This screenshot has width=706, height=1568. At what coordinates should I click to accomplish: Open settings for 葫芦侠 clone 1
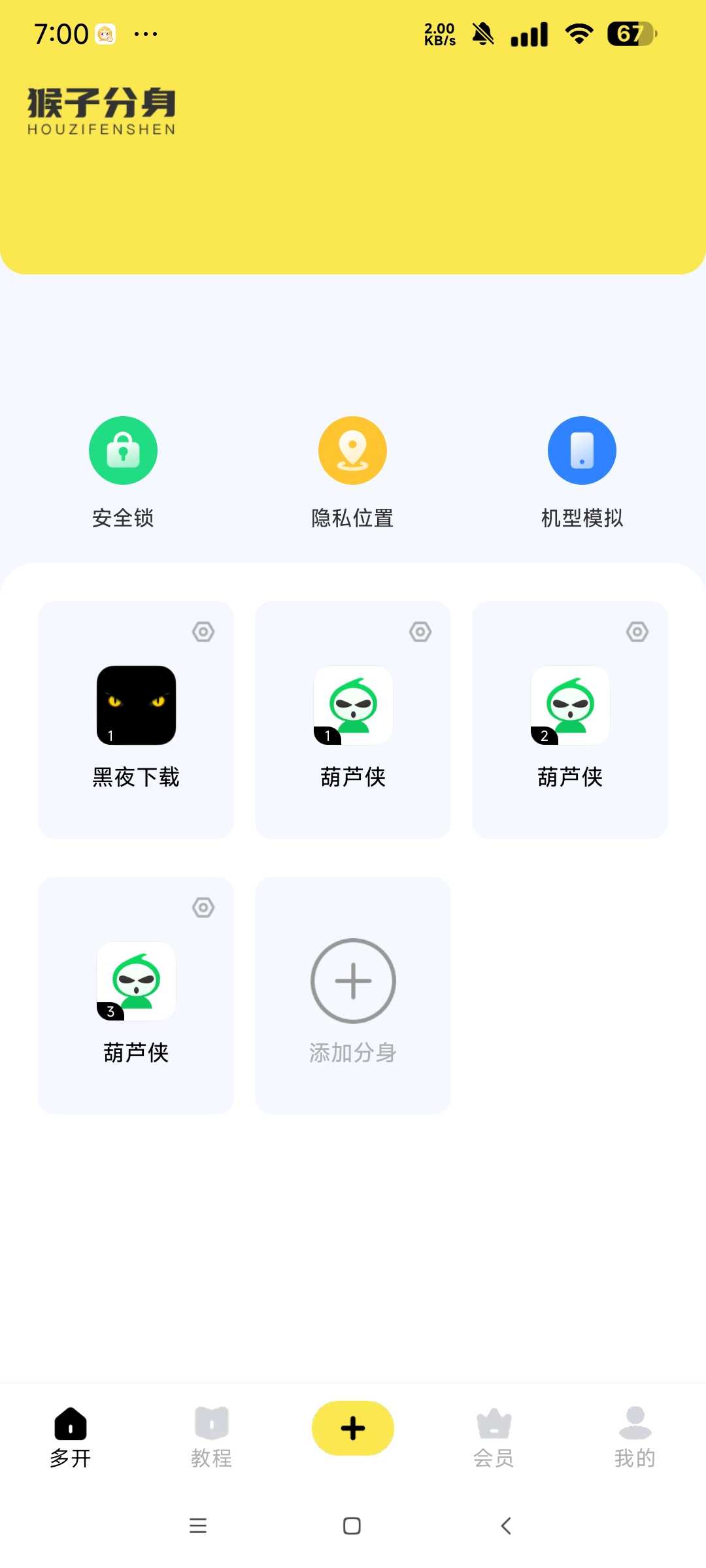420,632
